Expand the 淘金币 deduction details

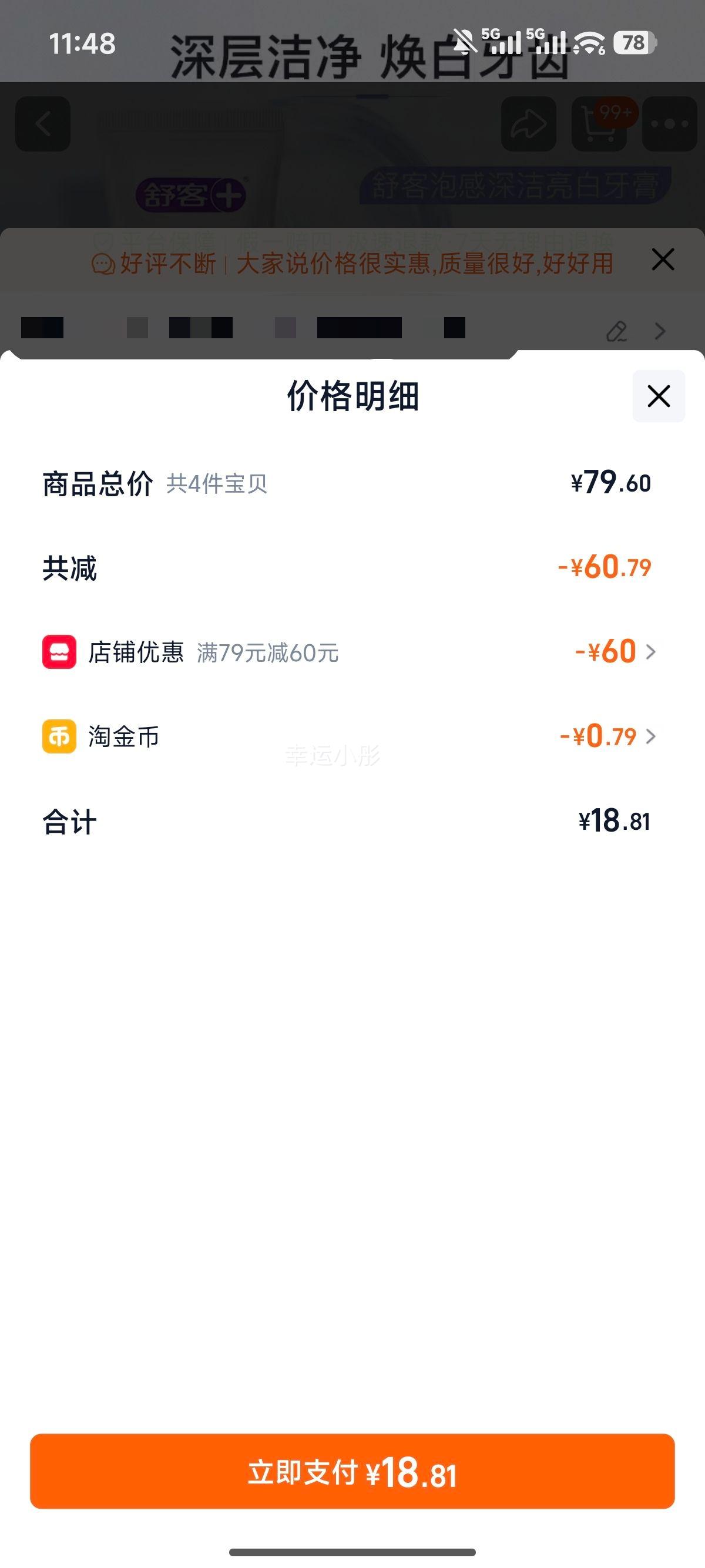point(652,736)
